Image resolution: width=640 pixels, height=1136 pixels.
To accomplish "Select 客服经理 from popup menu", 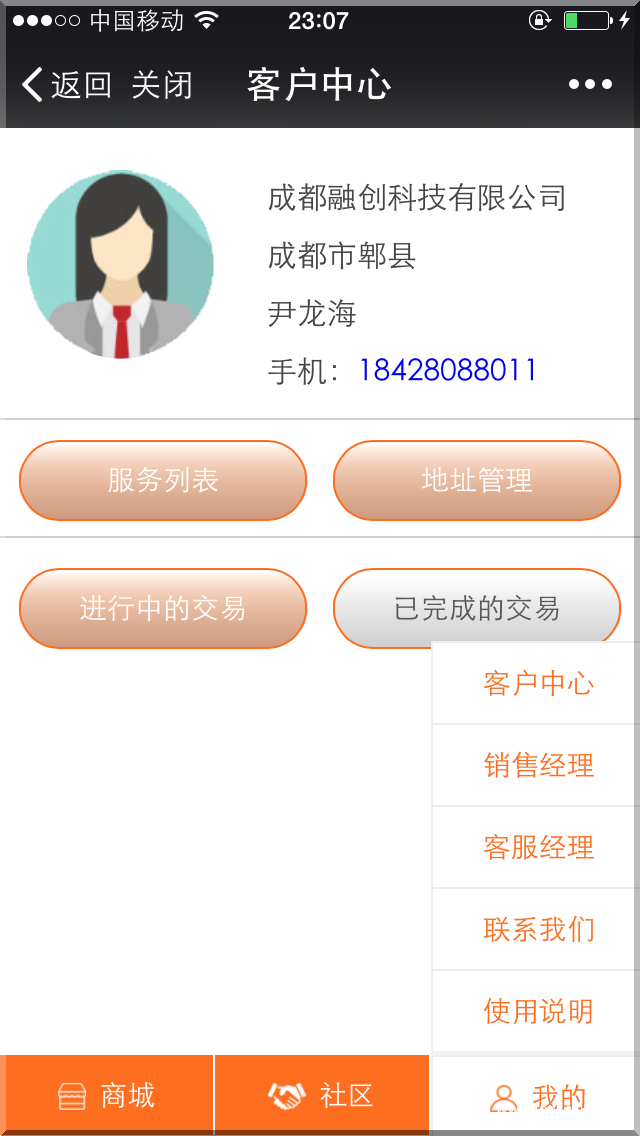I will 538,848.
